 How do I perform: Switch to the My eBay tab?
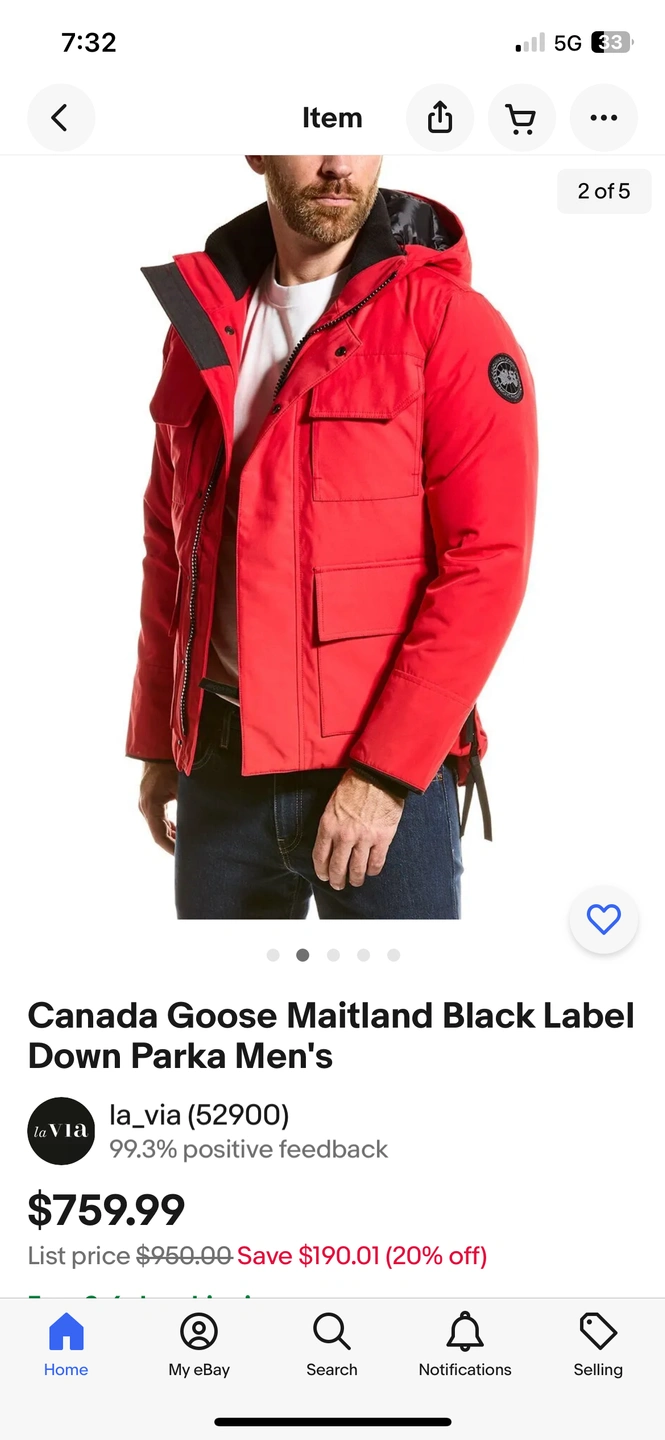199,1345
